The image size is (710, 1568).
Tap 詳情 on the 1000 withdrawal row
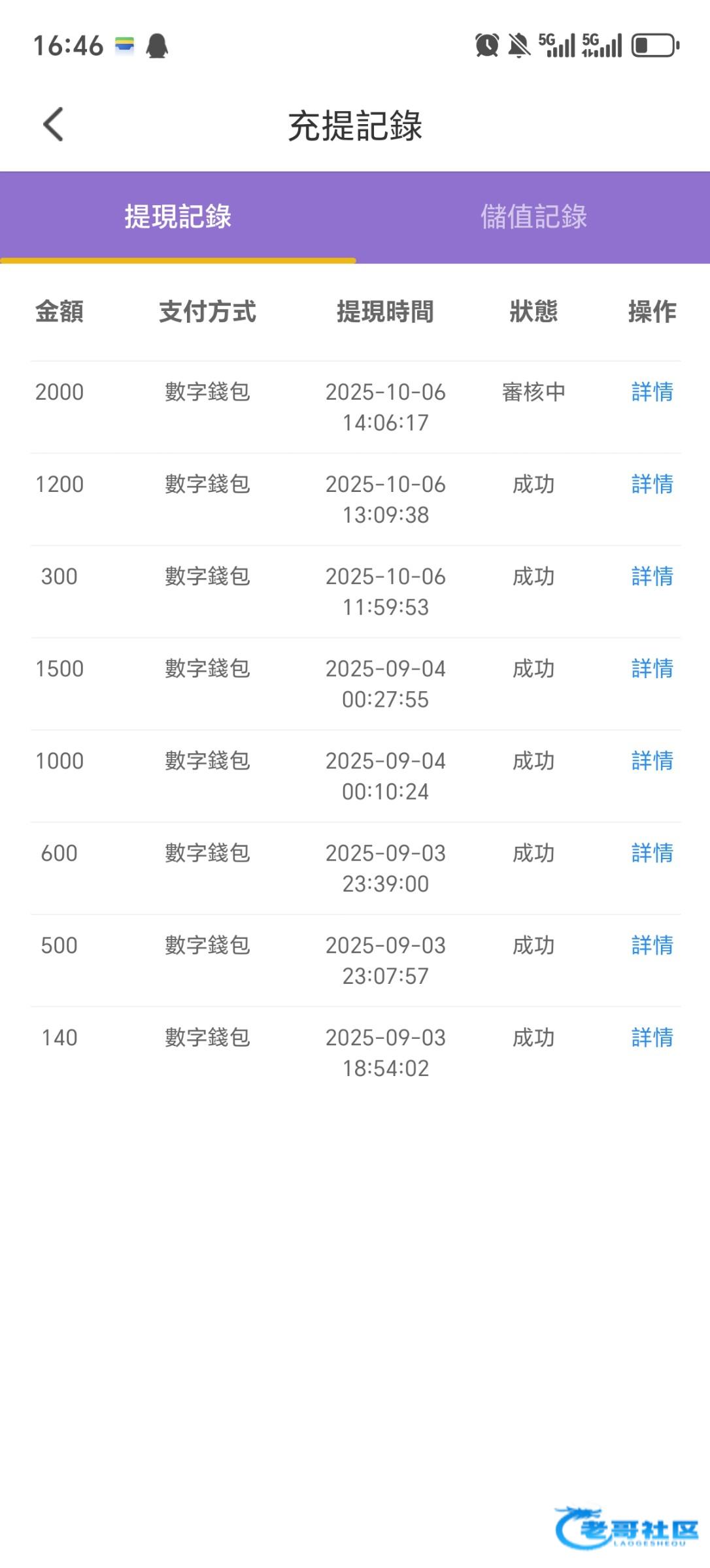coord(652,760)
